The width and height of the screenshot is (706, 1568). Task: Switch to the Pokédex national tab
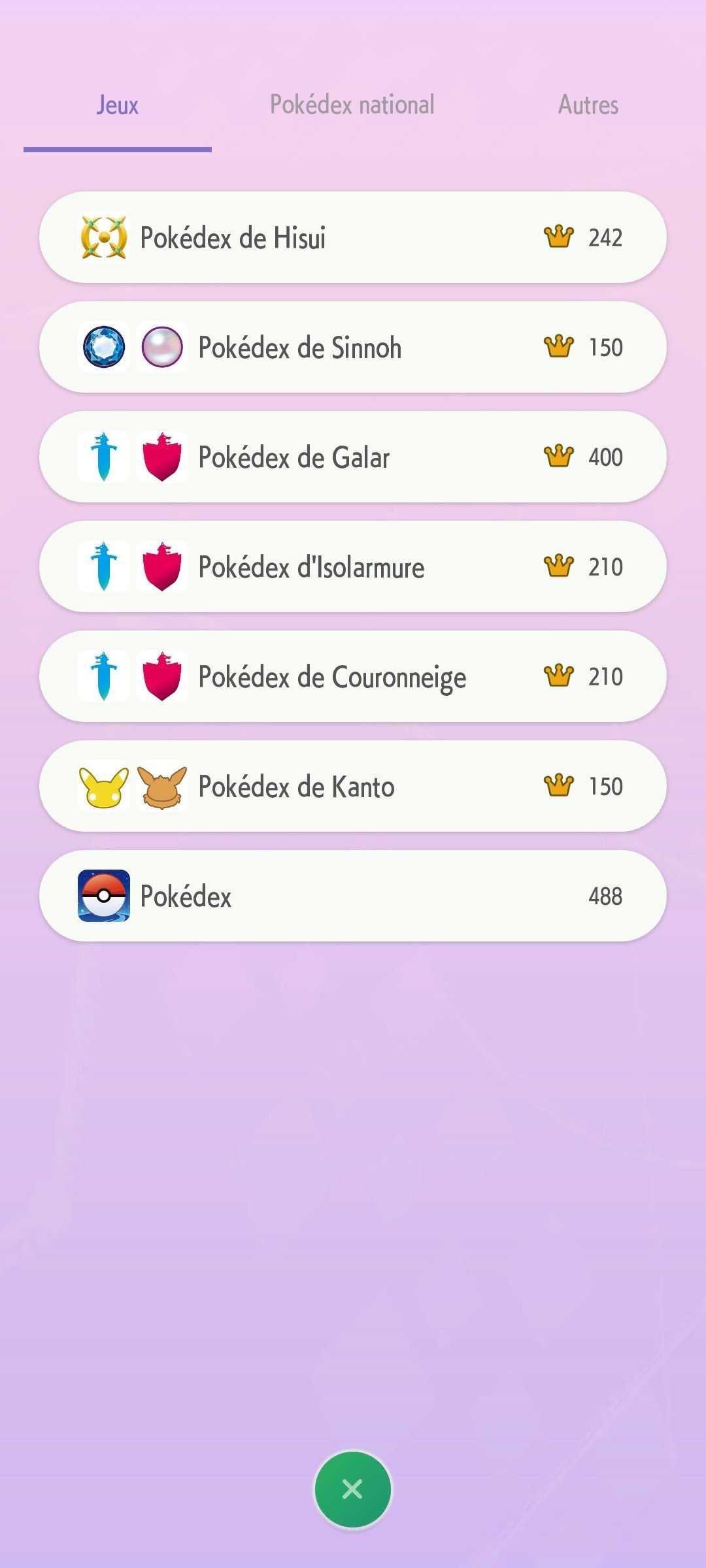coord(353,105)
